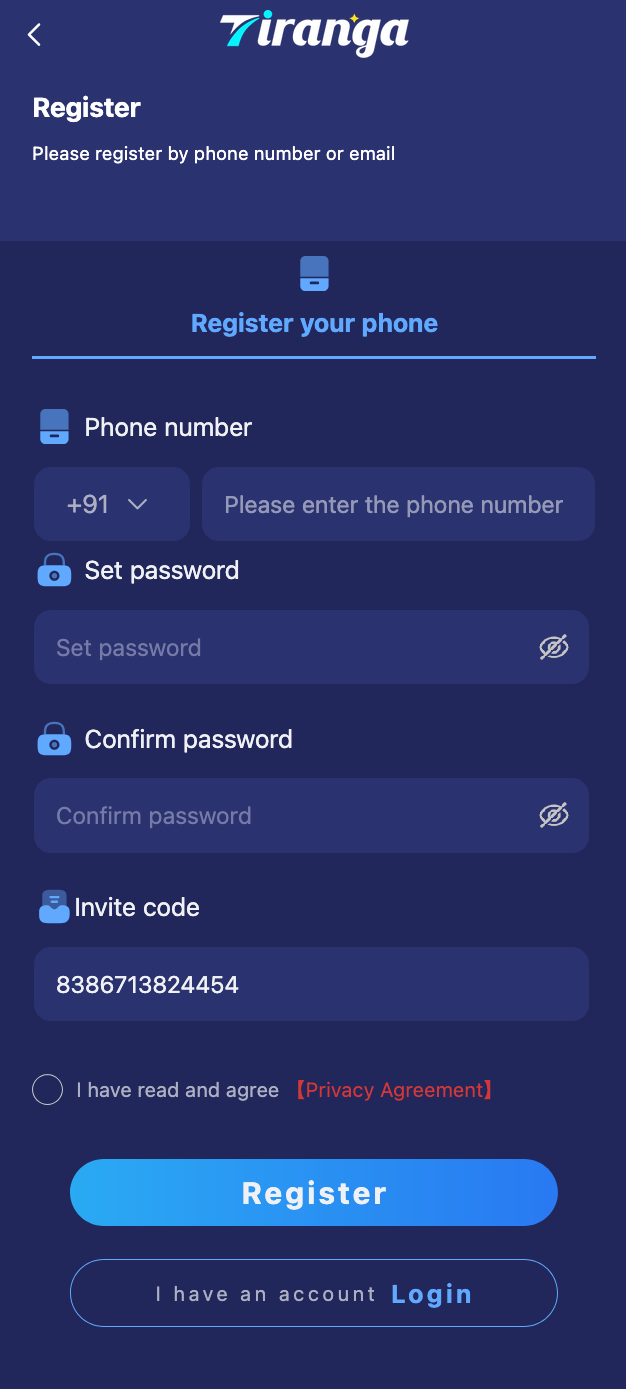The width and height of the screenshot is (626, 1389).
Task: Open the Privacy Agreement link
Action: 393,1090
